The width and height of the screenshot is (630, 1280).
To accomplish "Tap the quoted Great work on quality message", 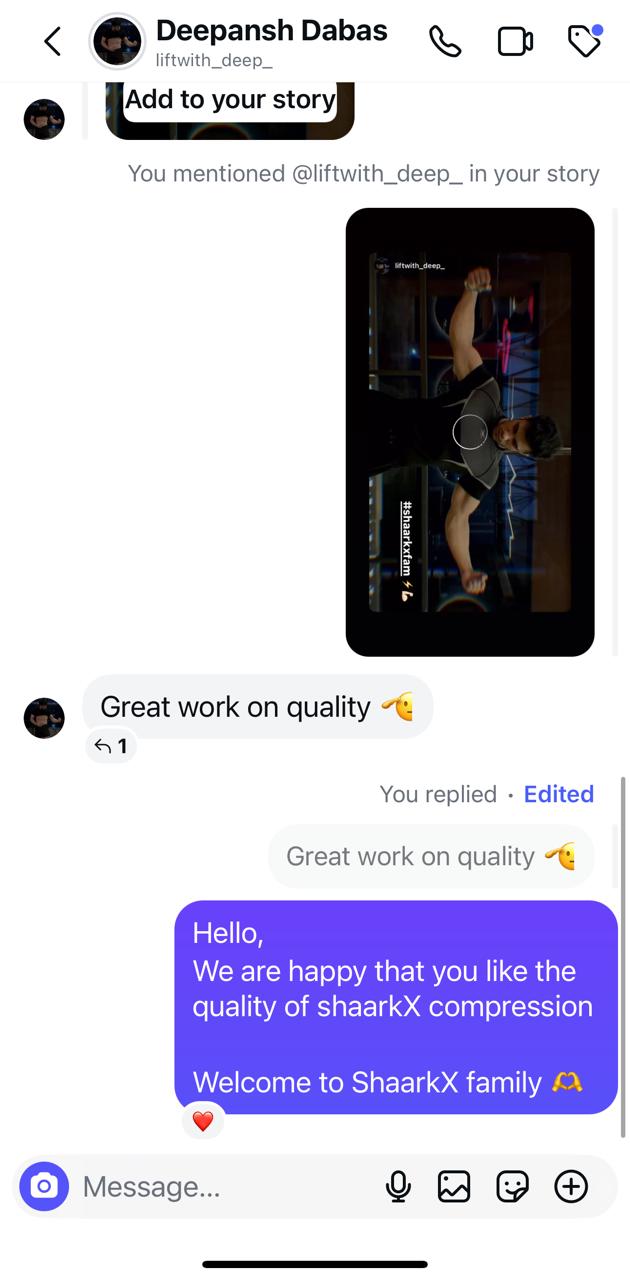I will 430,856.
